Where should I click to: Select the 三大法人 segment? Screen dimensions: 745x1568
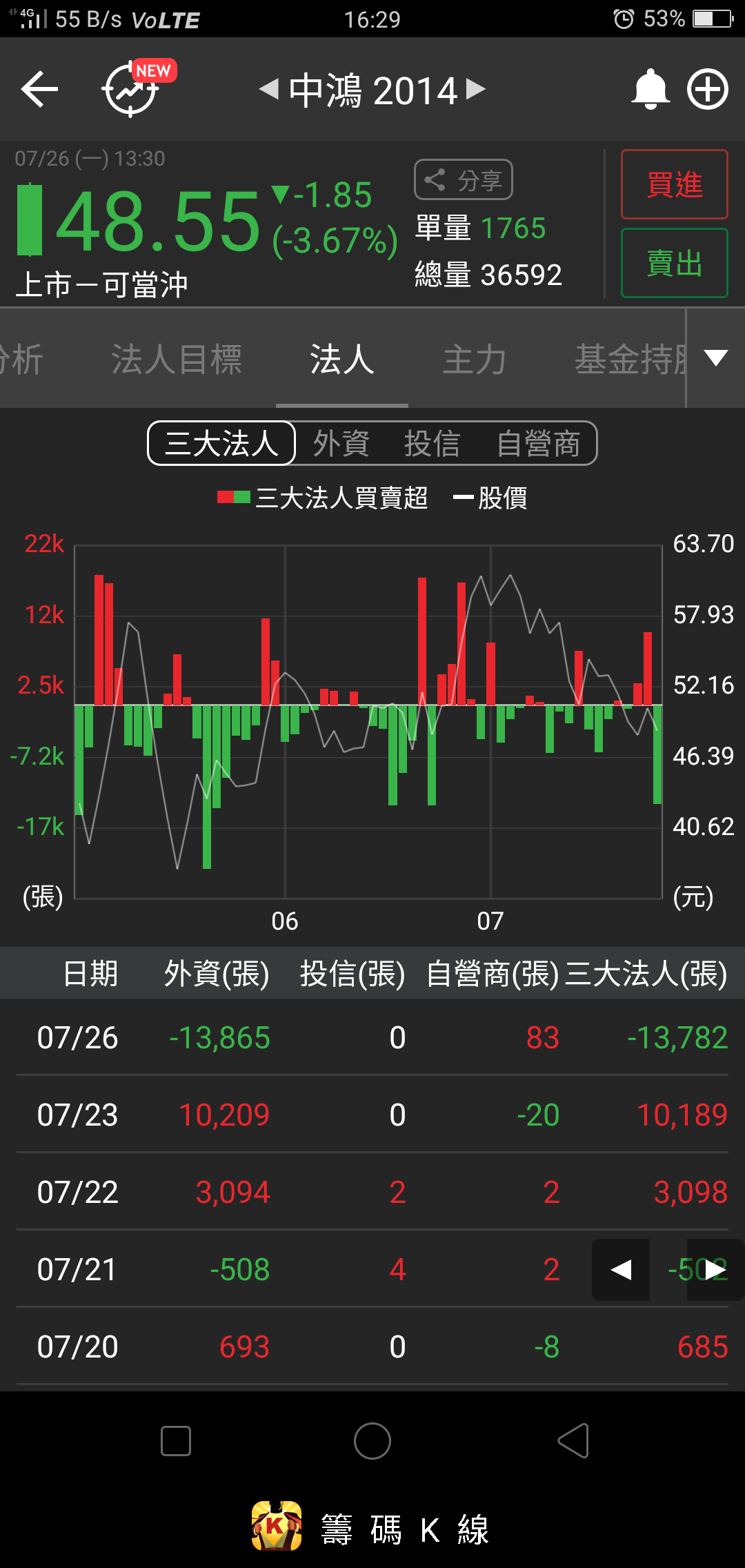pyautogui.click(x=221, y=443)
